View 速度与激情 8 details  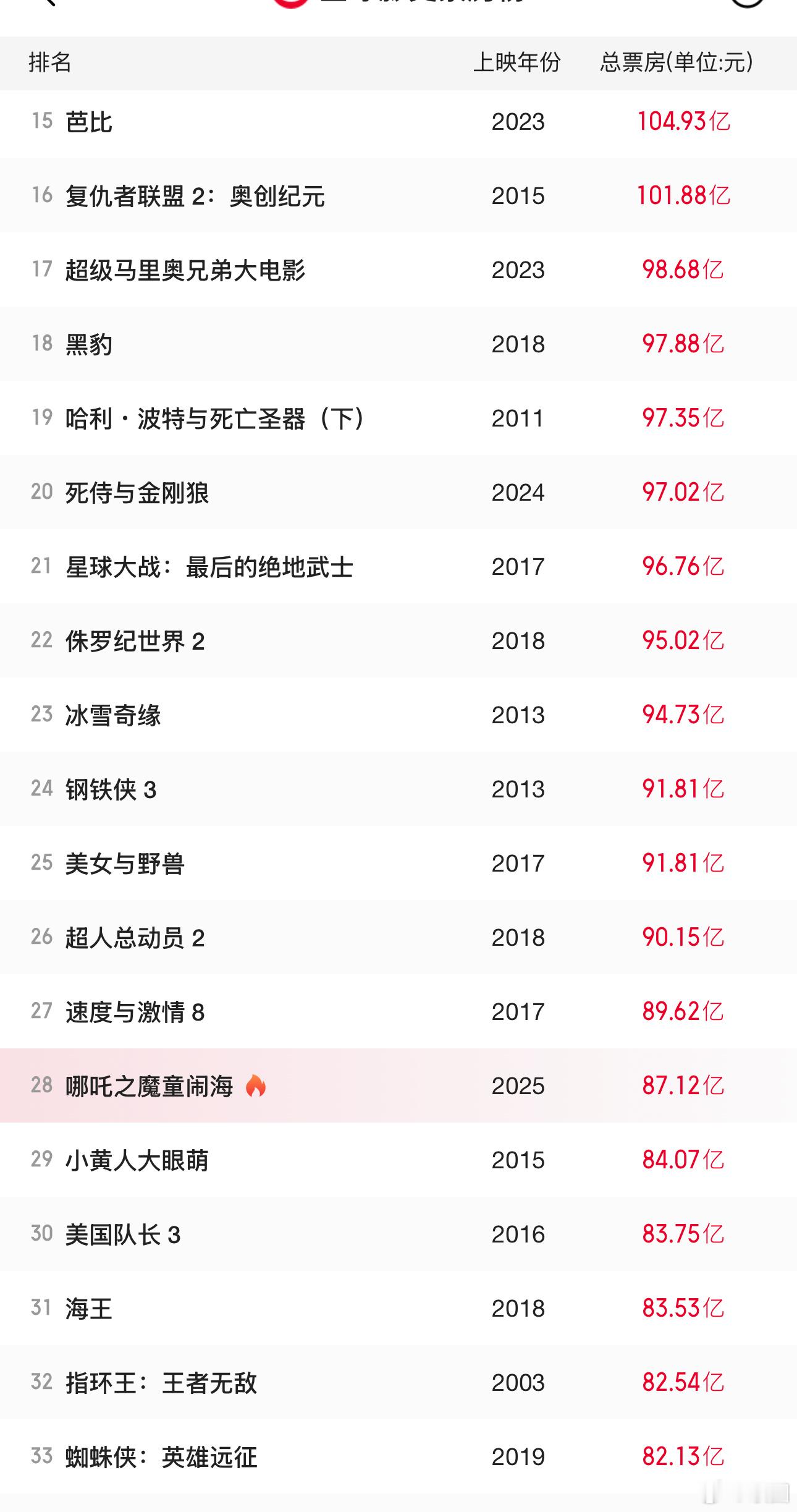point(399,1011)
